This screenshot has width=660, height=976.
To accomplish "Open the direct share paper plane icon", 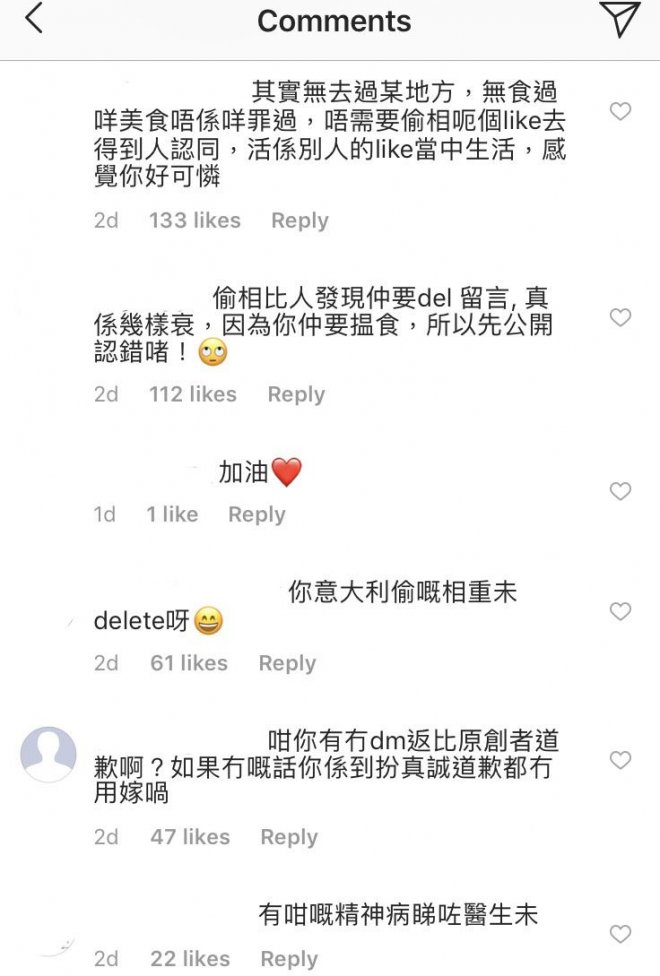I will [x=619, y=20].
